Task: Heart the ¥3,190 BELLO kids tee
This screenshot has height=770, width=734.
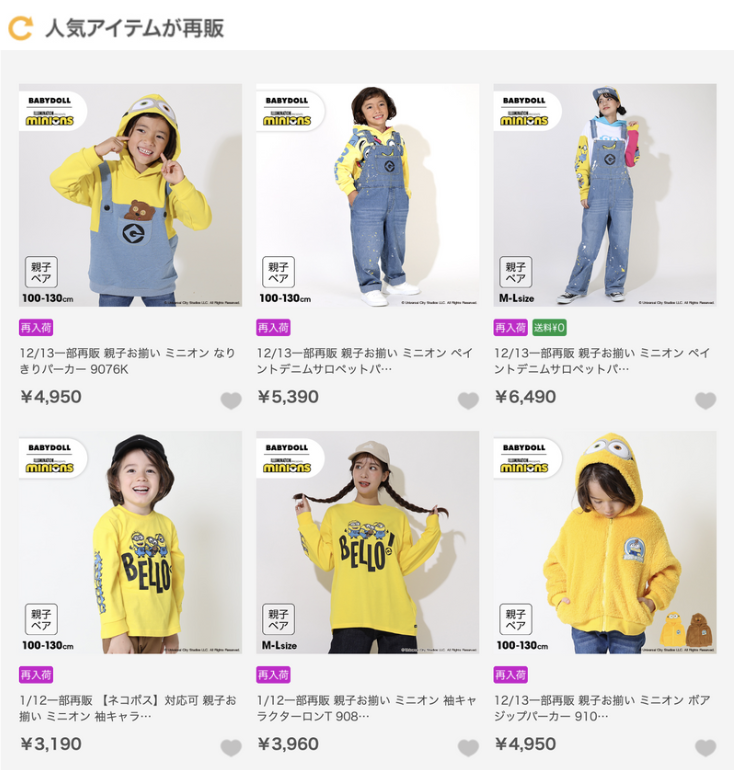Action: point(231,748)
